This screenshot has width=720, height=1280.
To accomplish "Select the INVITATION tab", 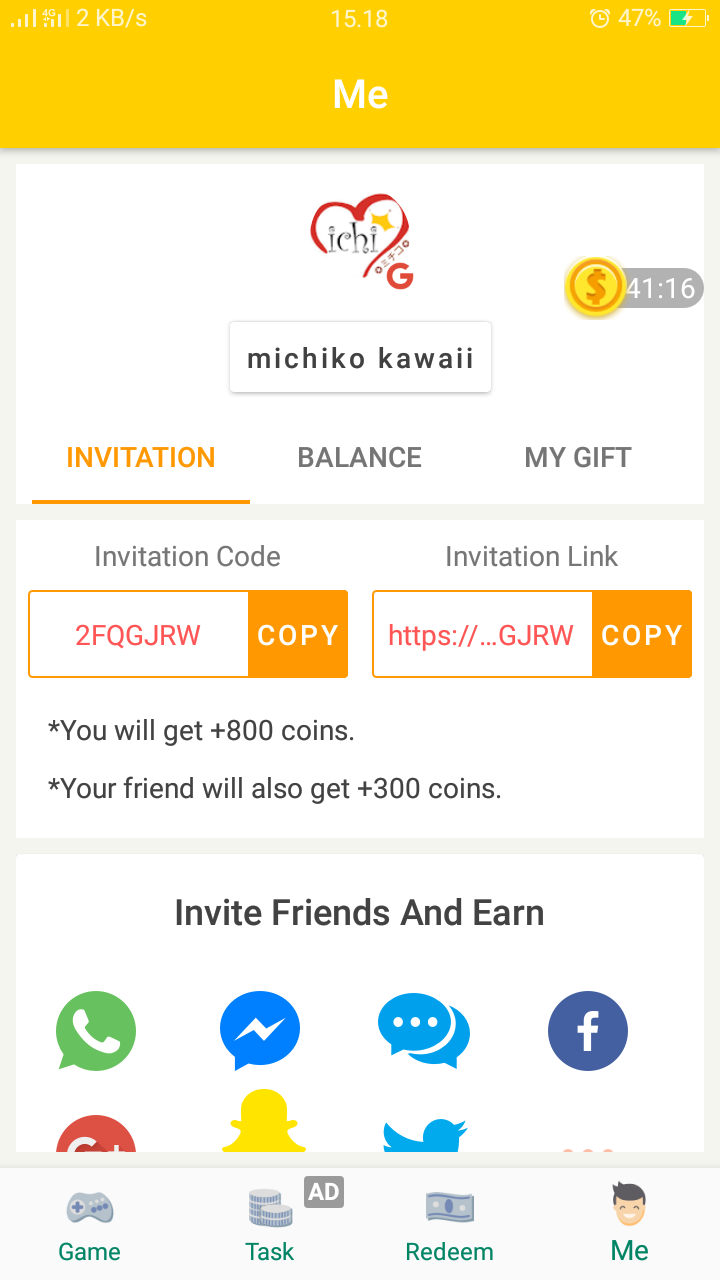I will point(141,458).
